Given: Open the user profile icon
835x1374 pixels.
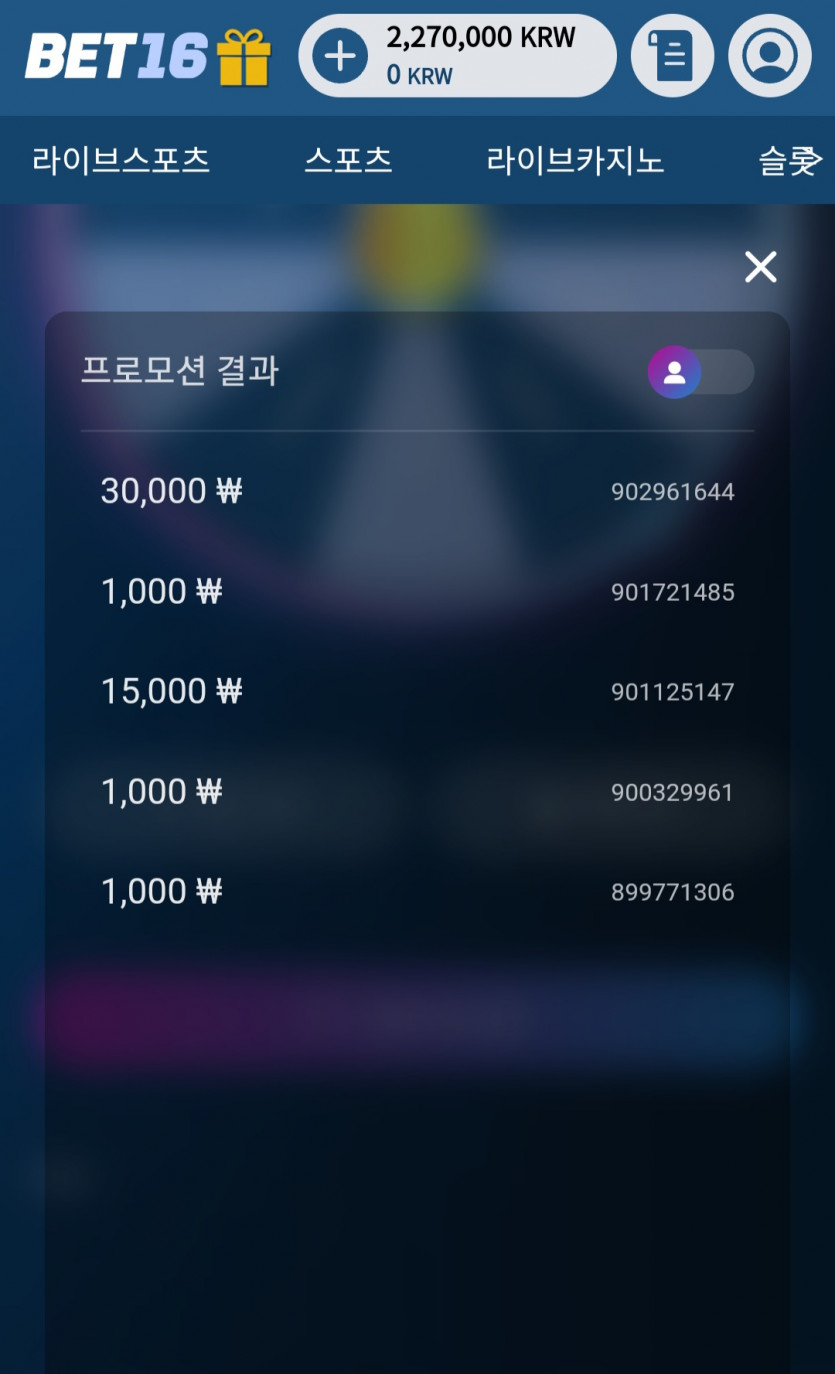Looking at the screenshot, I should click(x=770, y=56).
